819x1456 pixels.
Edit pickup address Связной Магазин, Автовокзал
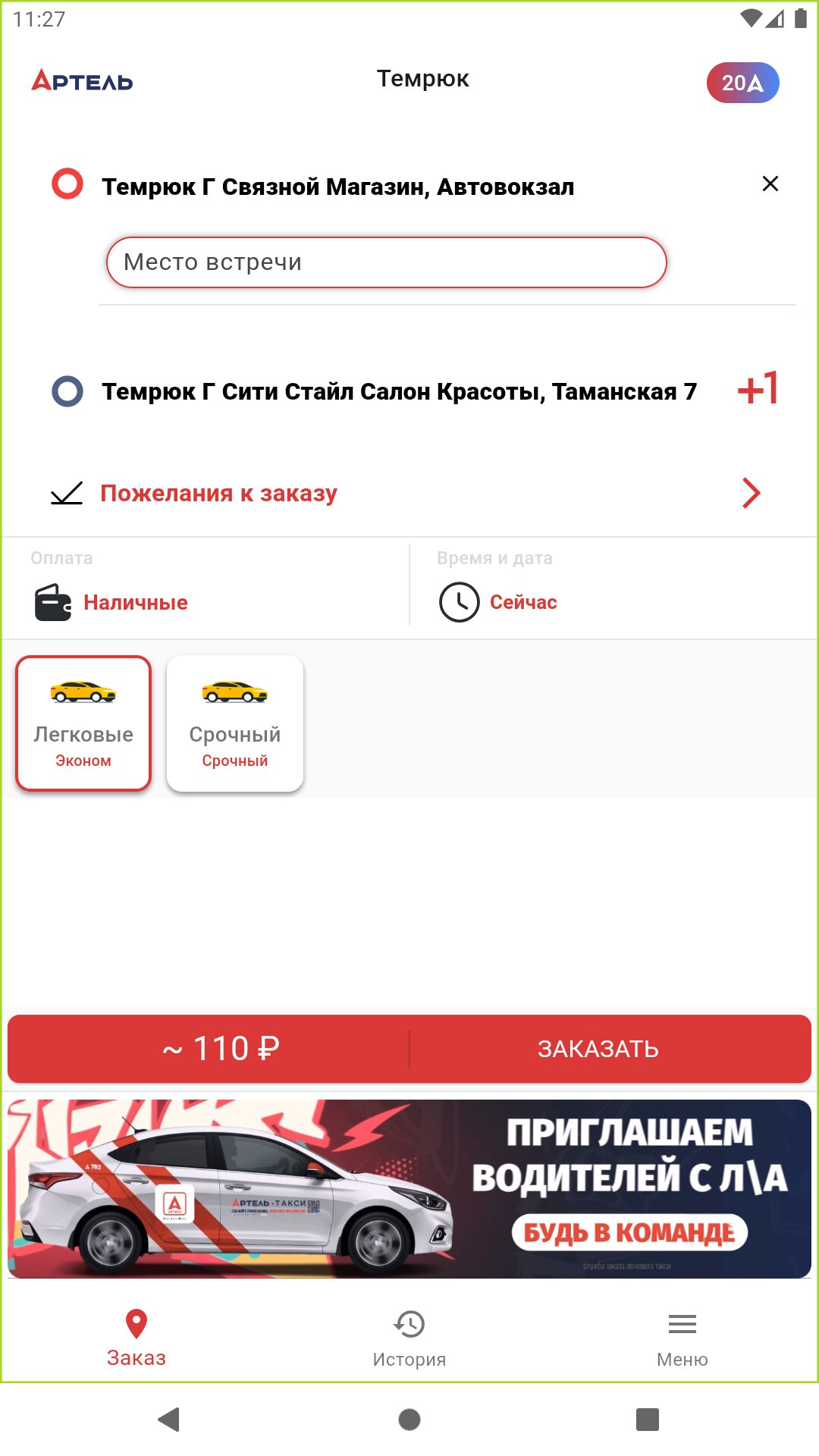point(338,187)
